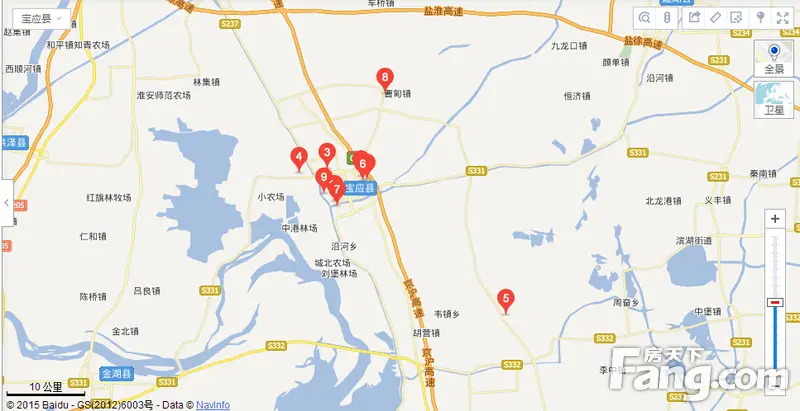Share this map
Viewport: 800px width, 411px height.
694,18
